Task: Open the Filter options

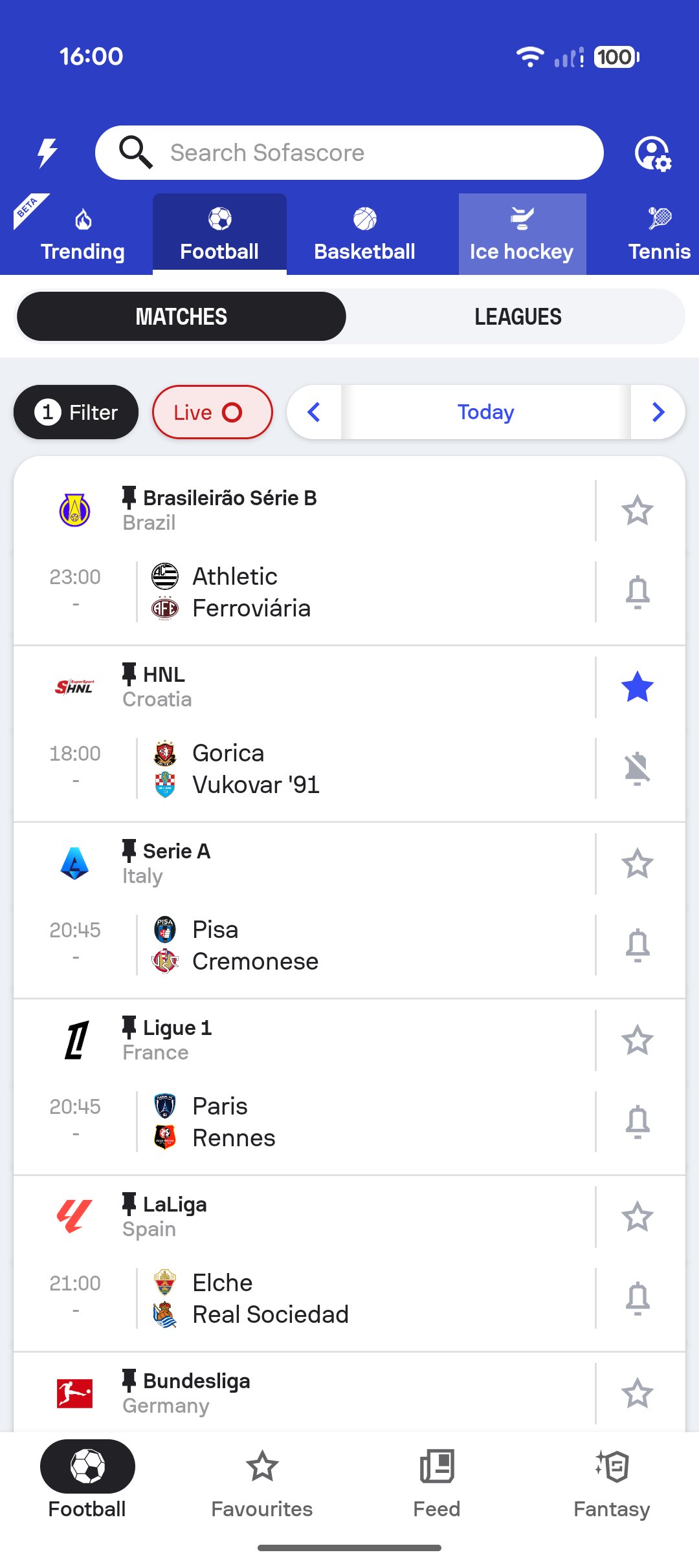Action: [76, 412]
